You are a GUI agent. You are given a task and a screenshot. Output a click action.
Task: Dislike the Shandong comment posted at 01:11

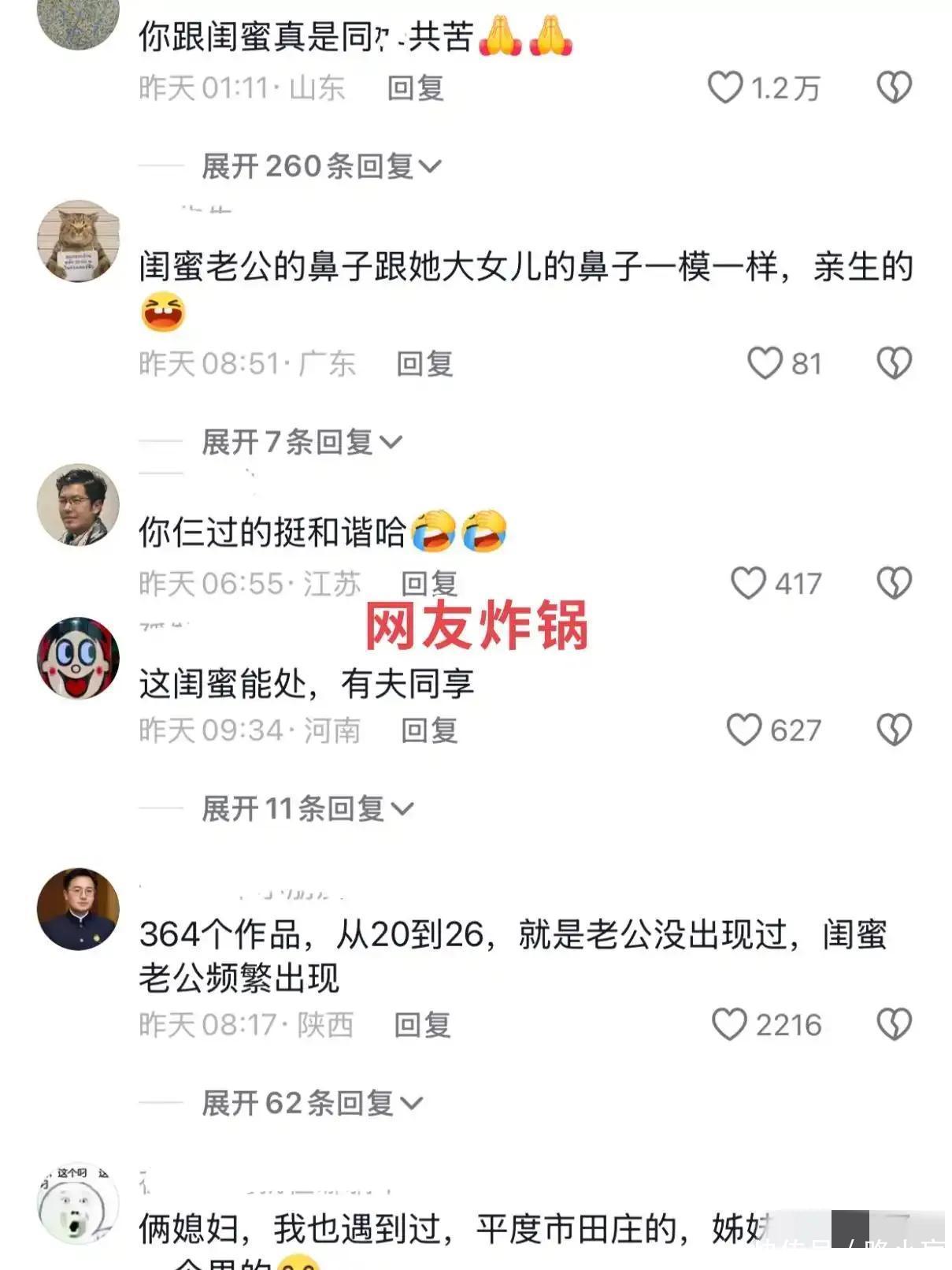pos(894,87)
